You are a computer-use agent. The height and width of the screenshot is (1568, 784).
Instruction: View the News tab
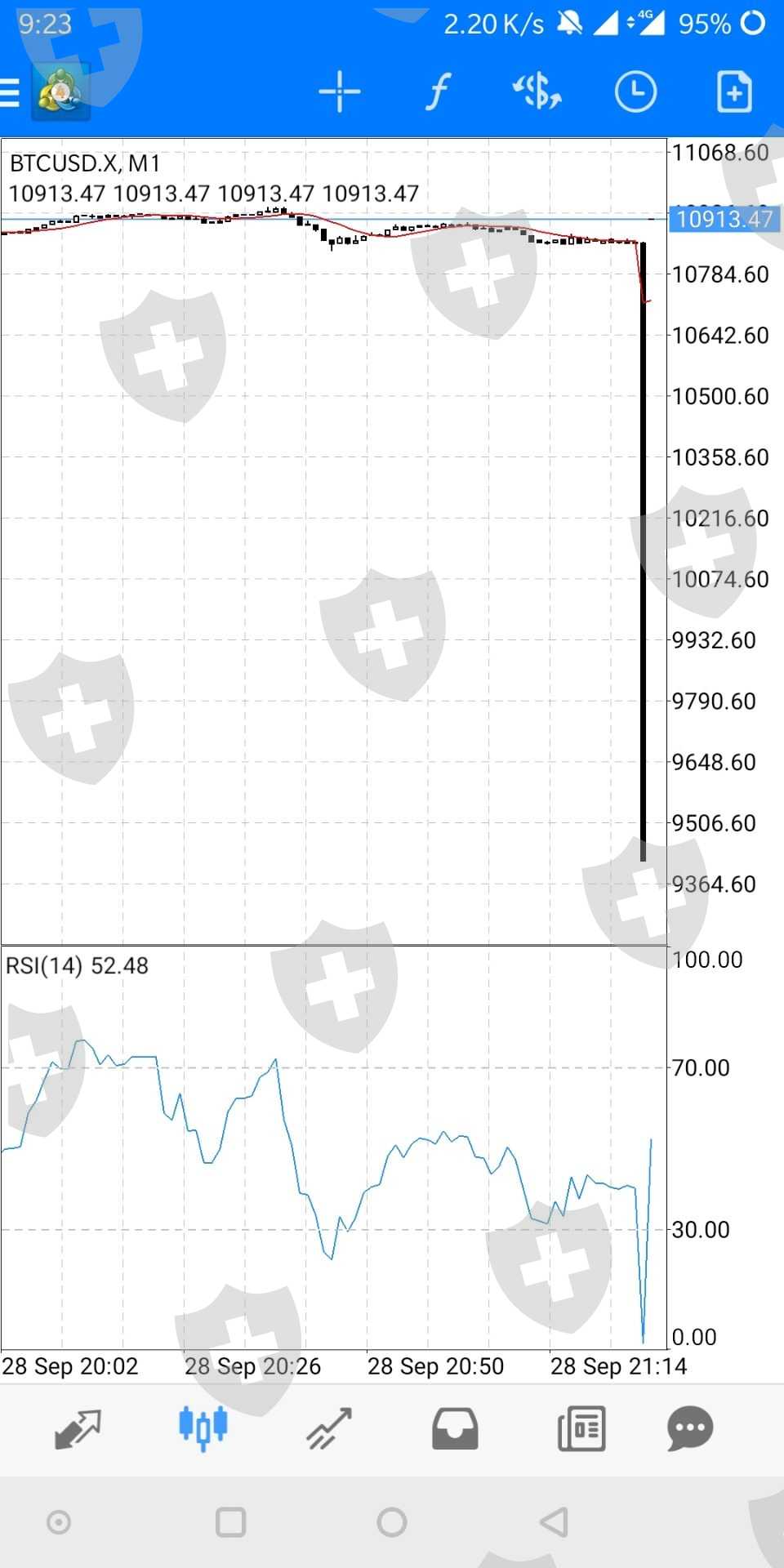point(581,1429)
